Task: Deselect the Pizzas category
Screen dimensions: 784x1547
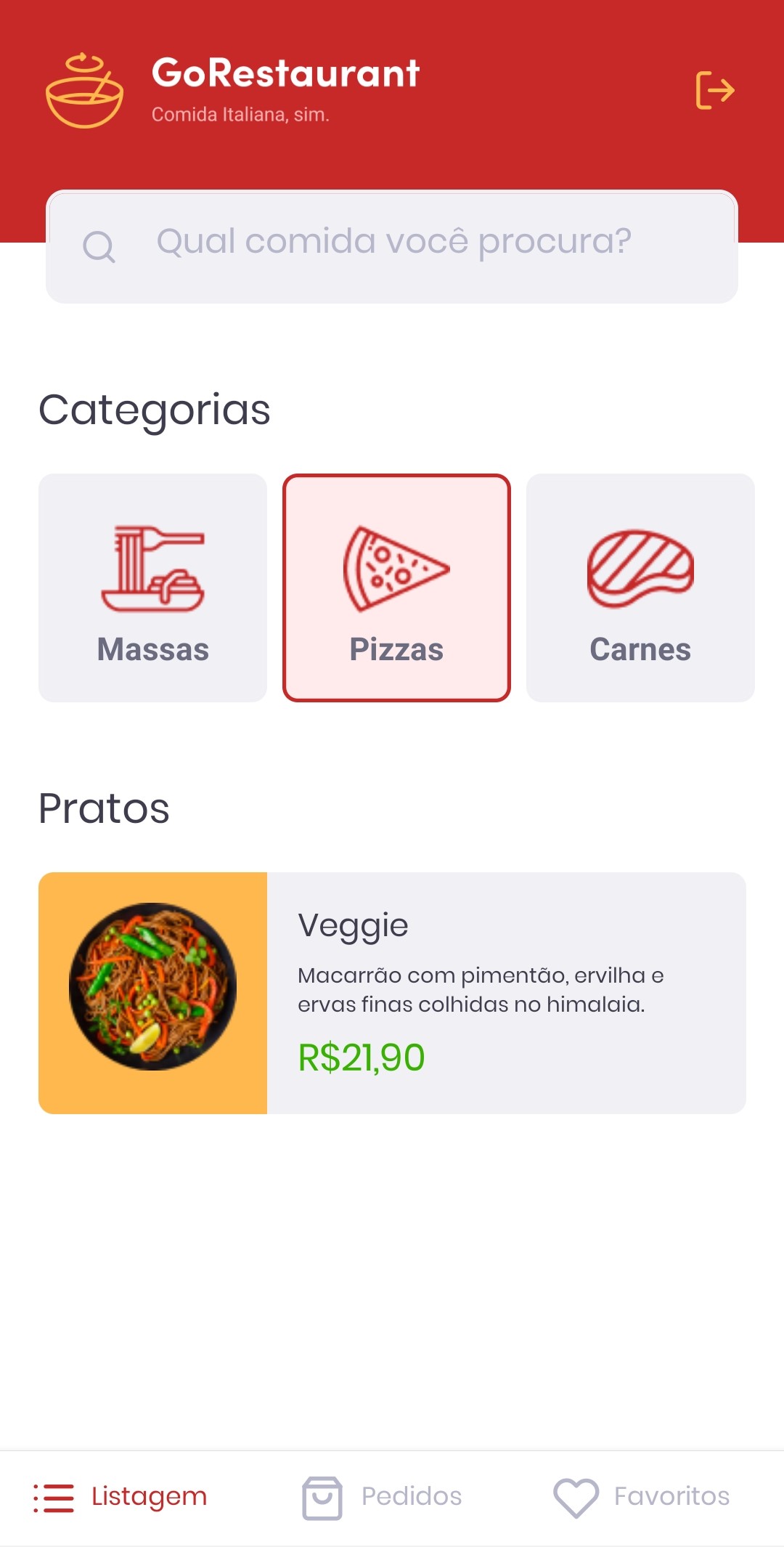Action: pos(396,588)
